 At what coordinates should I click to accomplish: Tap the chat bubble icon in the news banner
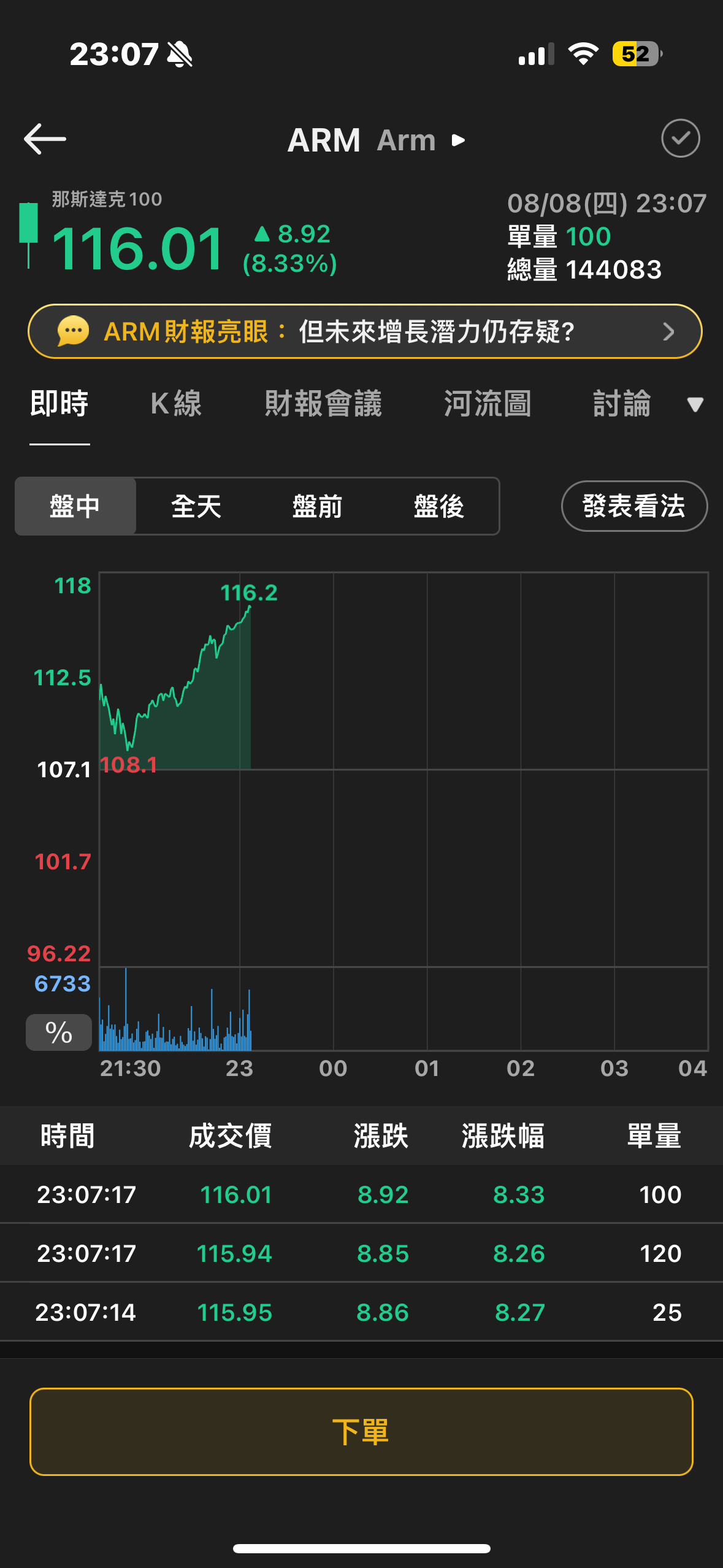coord(72,331)
